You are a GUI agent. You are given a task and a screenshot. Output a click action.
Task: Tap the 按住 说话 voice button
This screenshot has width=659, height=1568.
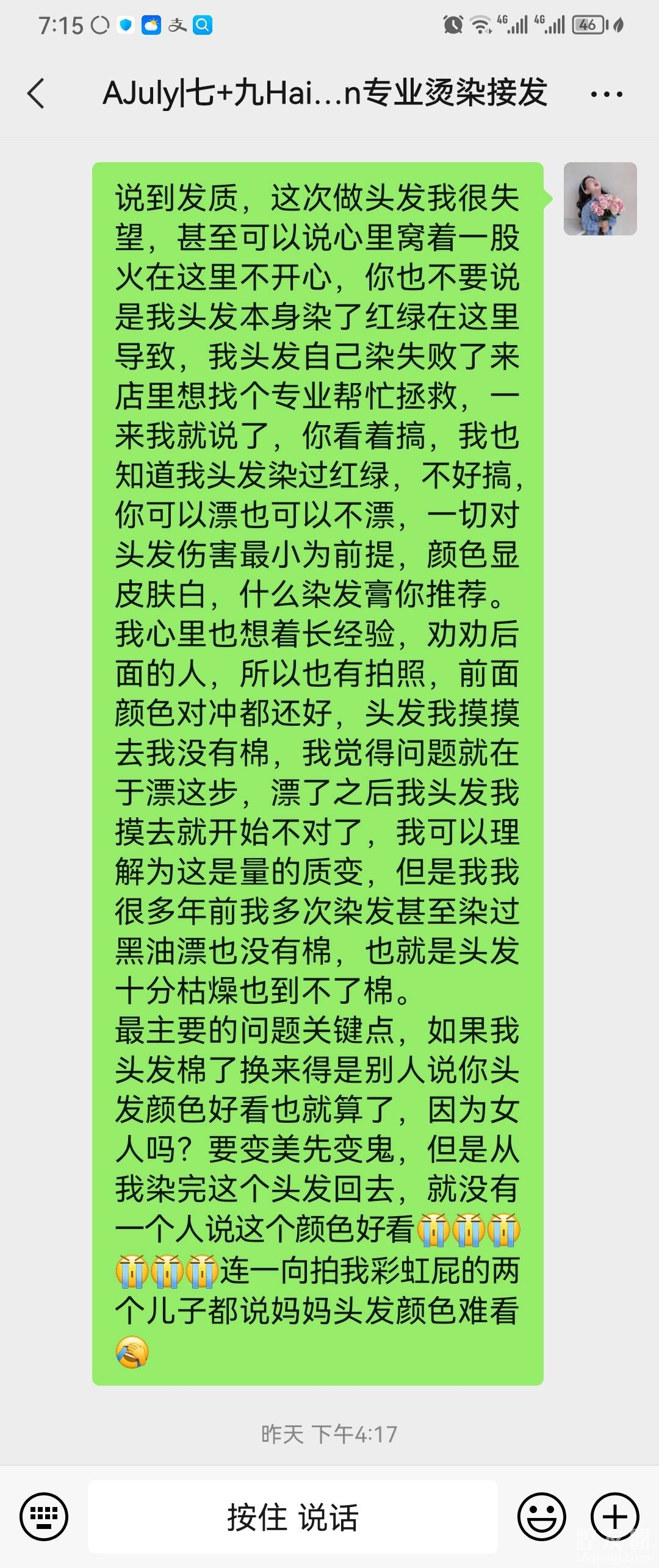pyautogui.click(x=293, y=1517)
